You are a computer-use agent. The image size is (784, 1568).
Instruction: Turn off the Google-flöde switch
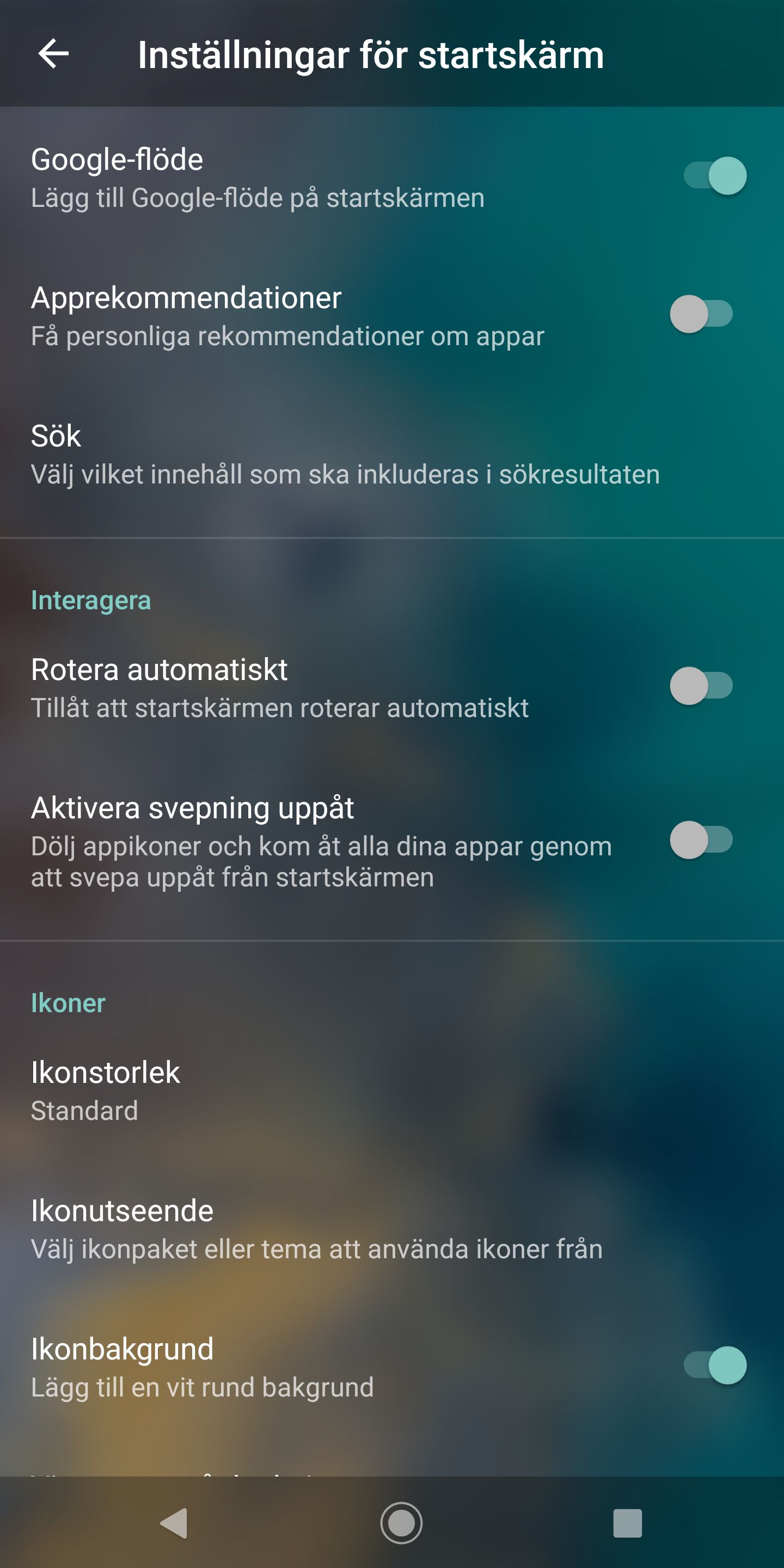(x=715, y=176)
